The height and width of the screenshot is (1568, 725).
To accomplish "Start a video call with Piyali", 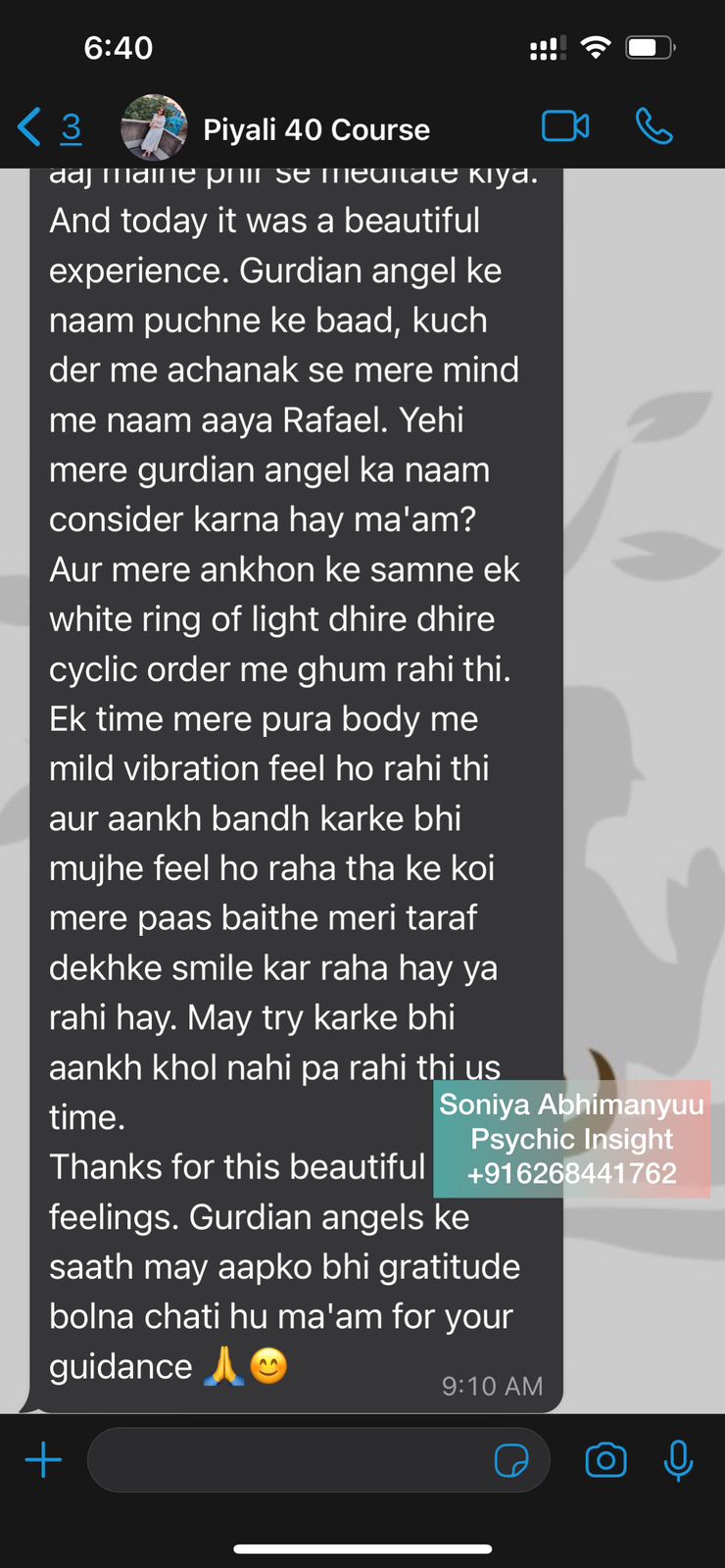I will click(x=565, y=126).
